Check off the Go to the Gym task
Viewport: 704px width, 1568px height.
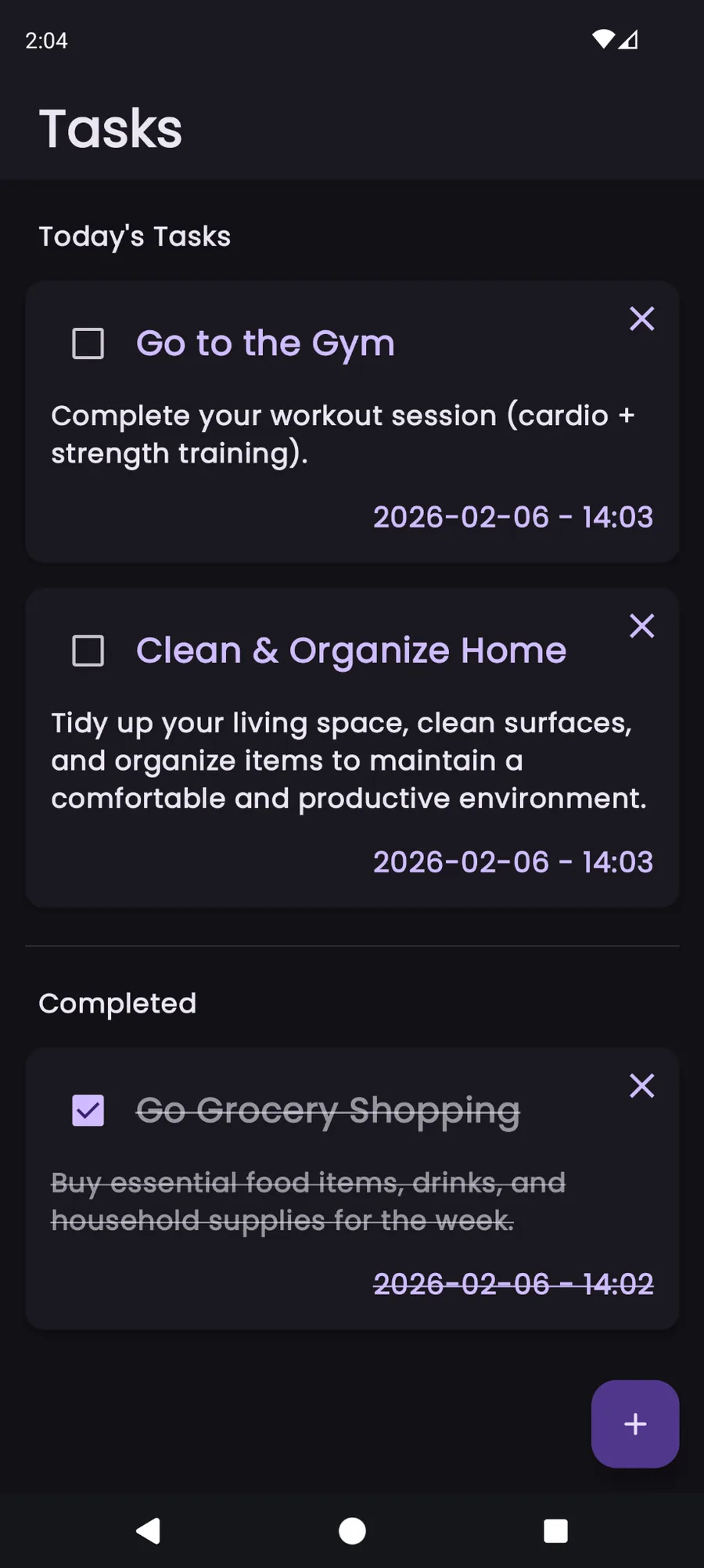87,342
